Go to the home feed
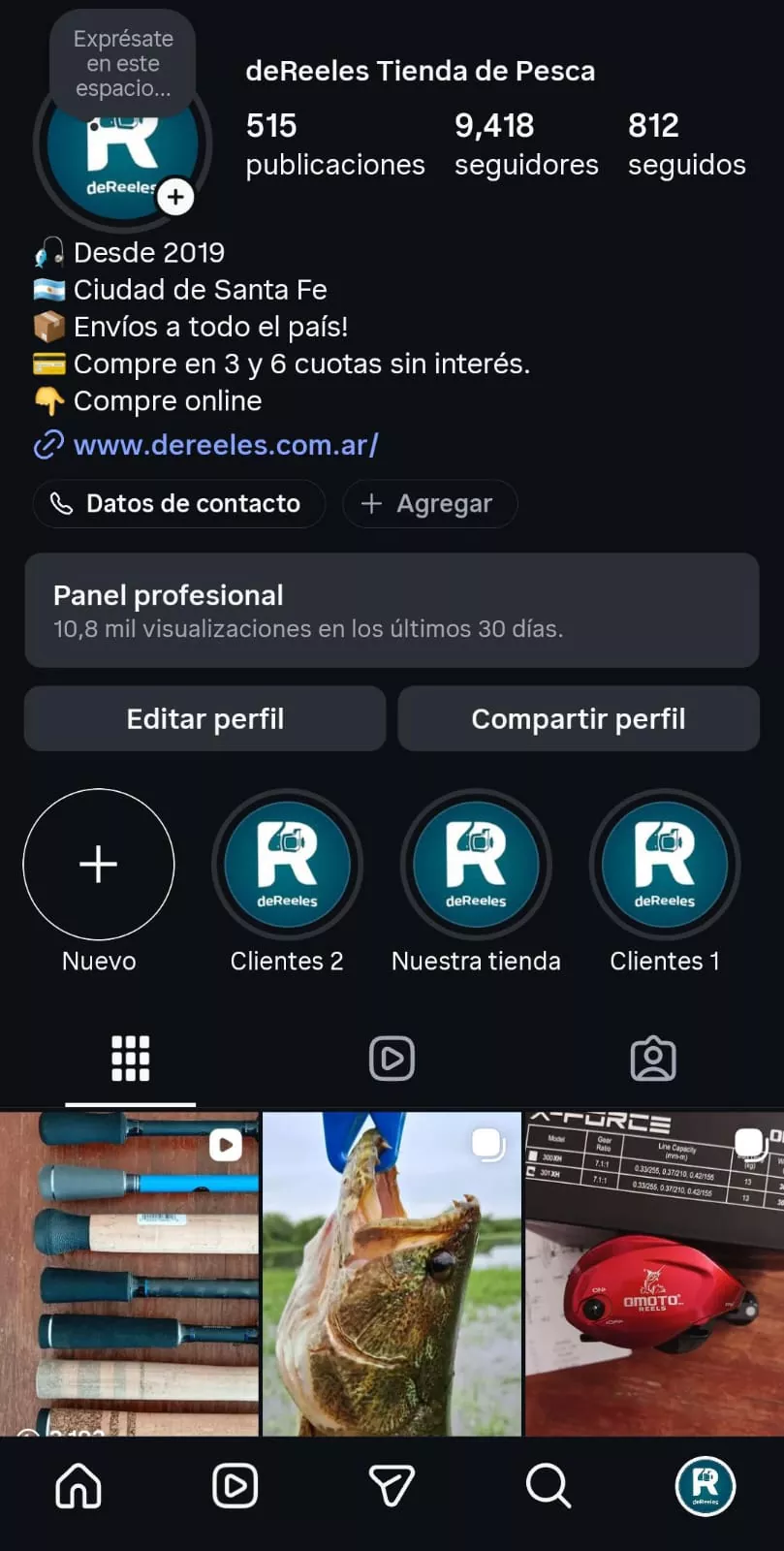The image size is (784, 1551). 78,1486
